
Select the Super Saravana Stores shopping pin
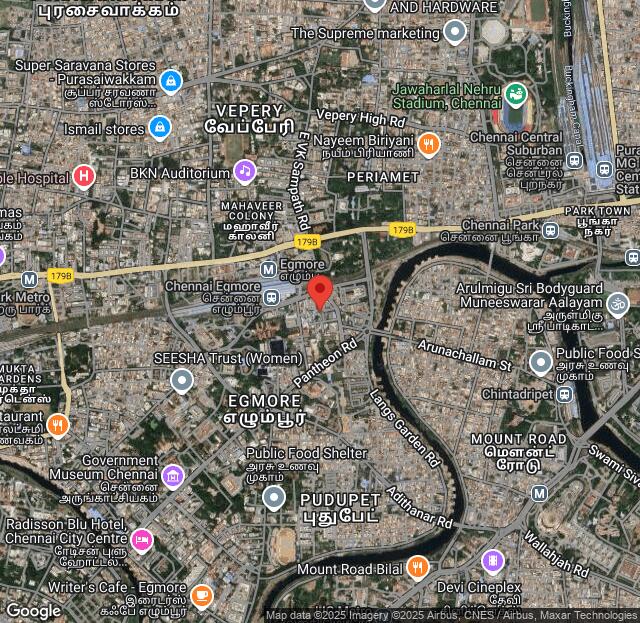pyautogui.click(x=170, y=80)
